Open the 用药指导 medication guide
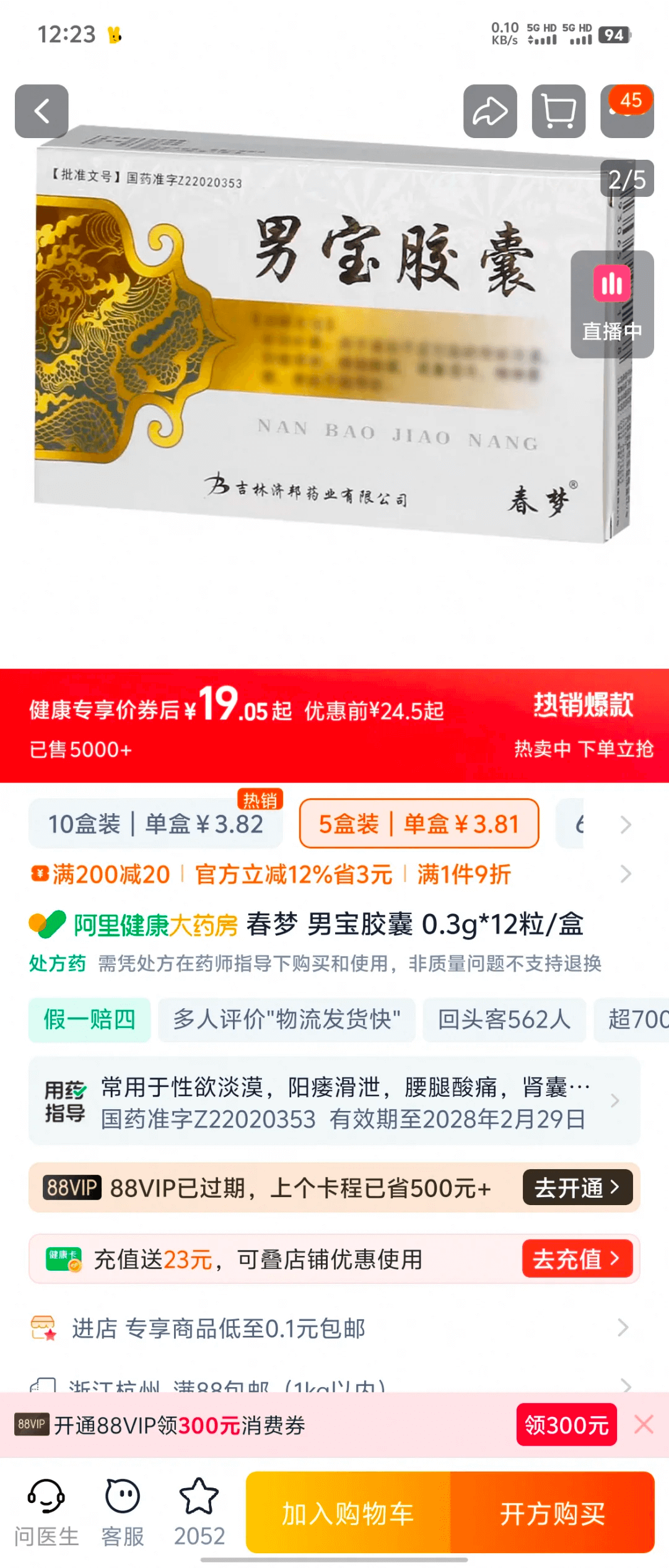 click(334, 1102)
